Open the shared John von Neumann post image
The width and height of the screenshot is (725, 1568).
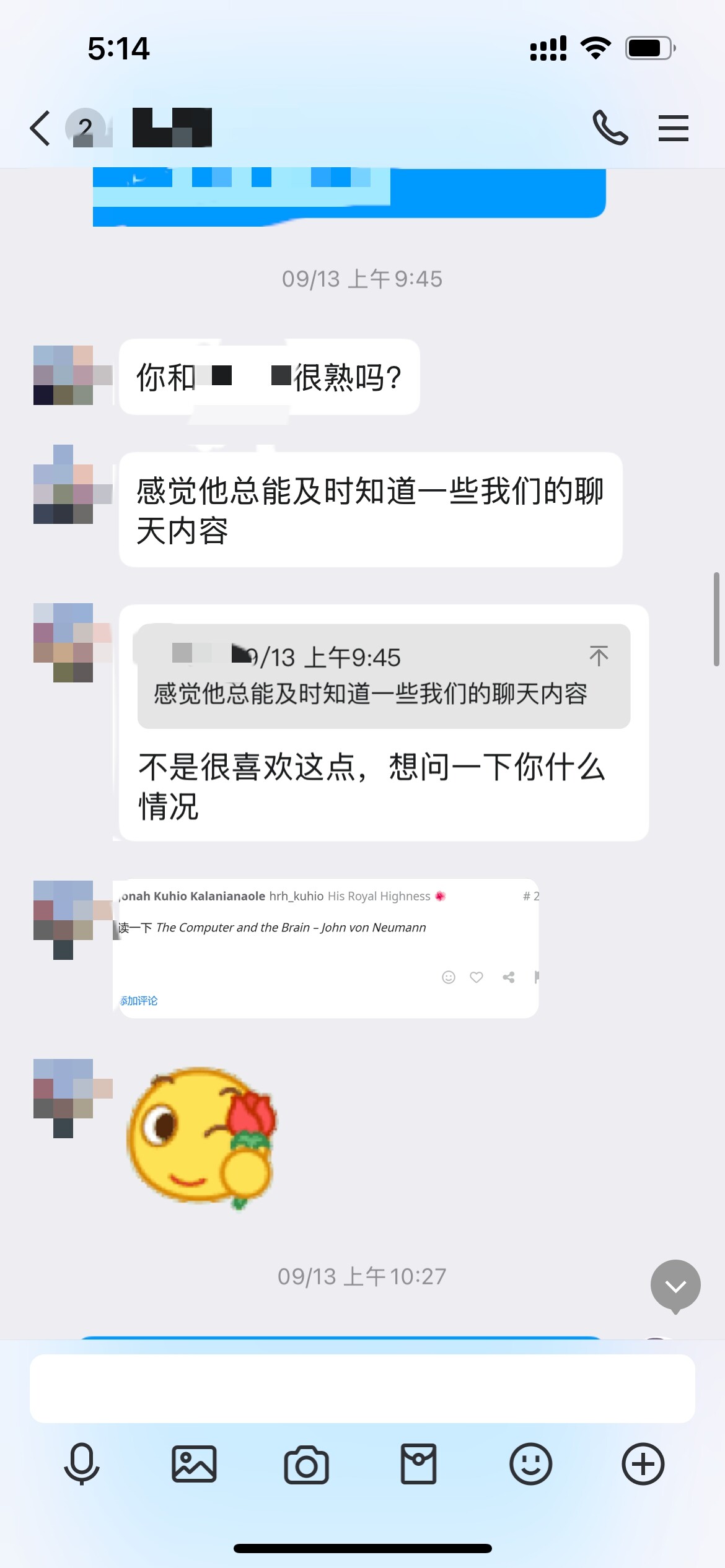pos(326,948)
